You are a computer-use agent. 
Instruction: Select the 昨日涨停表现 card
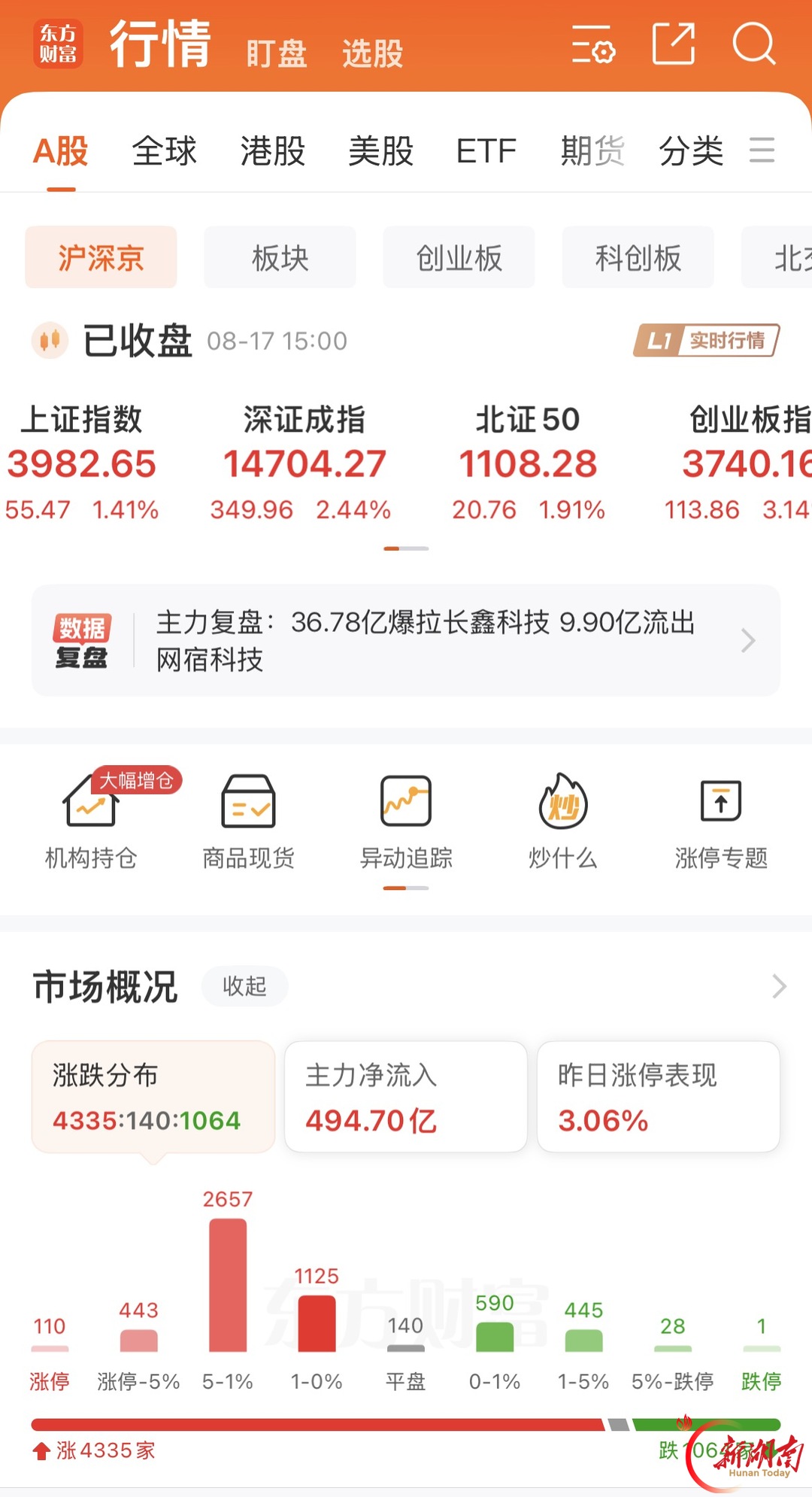pos(659,1097)
